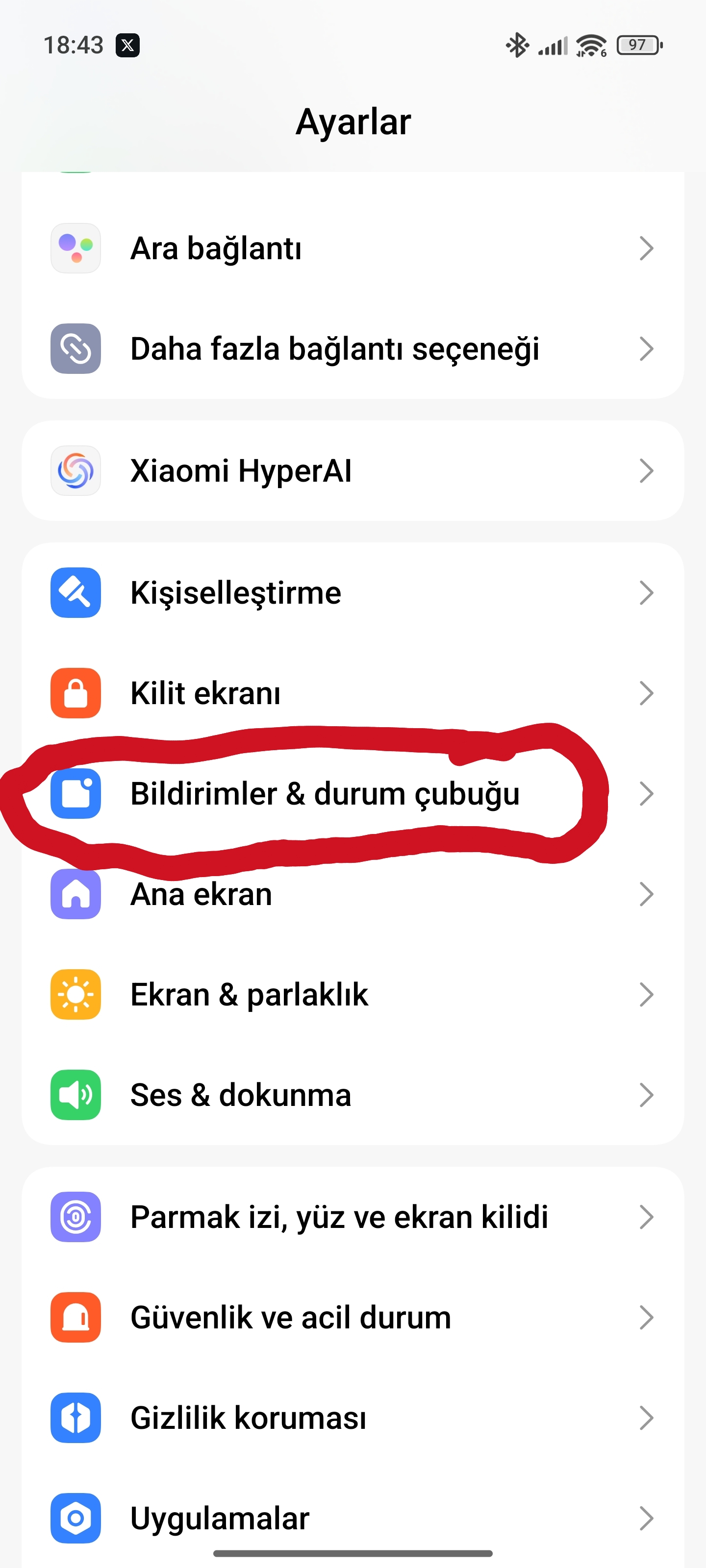Go to Kişiselleştirme
The width and height of the screenshot is (706, 1568).
click(x=353, y=593)
